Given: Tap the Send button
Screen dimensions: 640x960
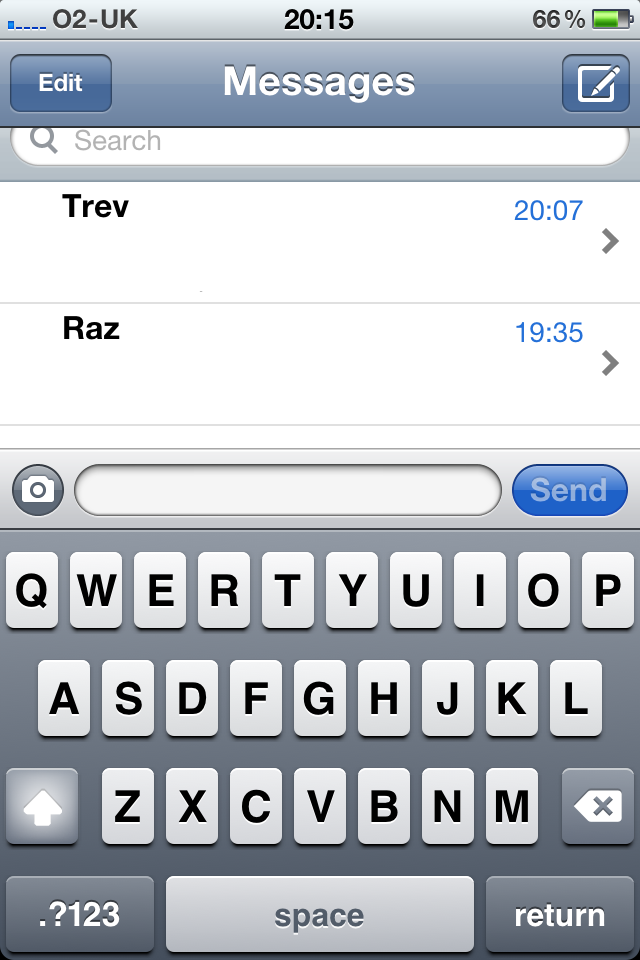Looking at the screenshot, I should click(569, 490).
